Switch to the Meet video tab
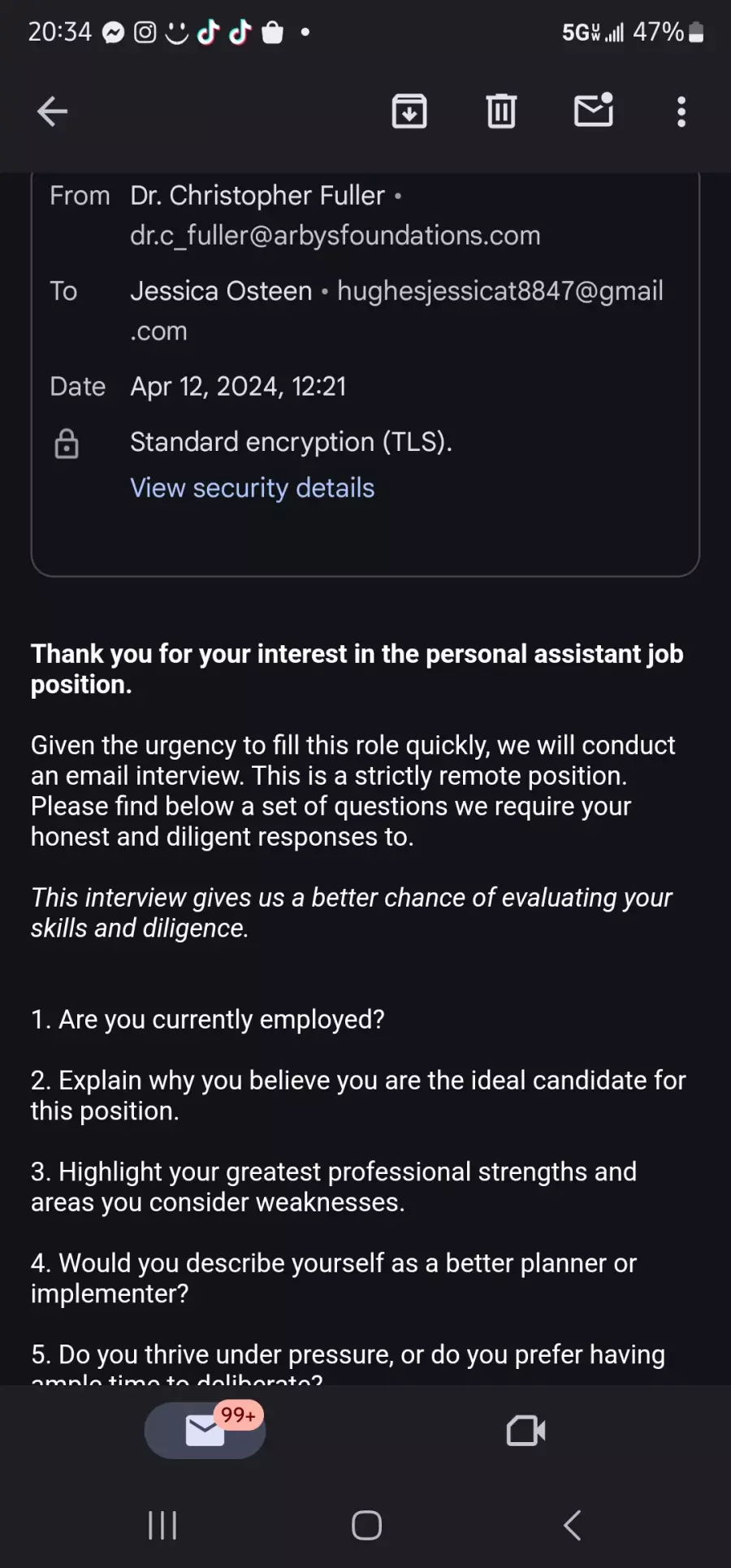 point(526,1431)
